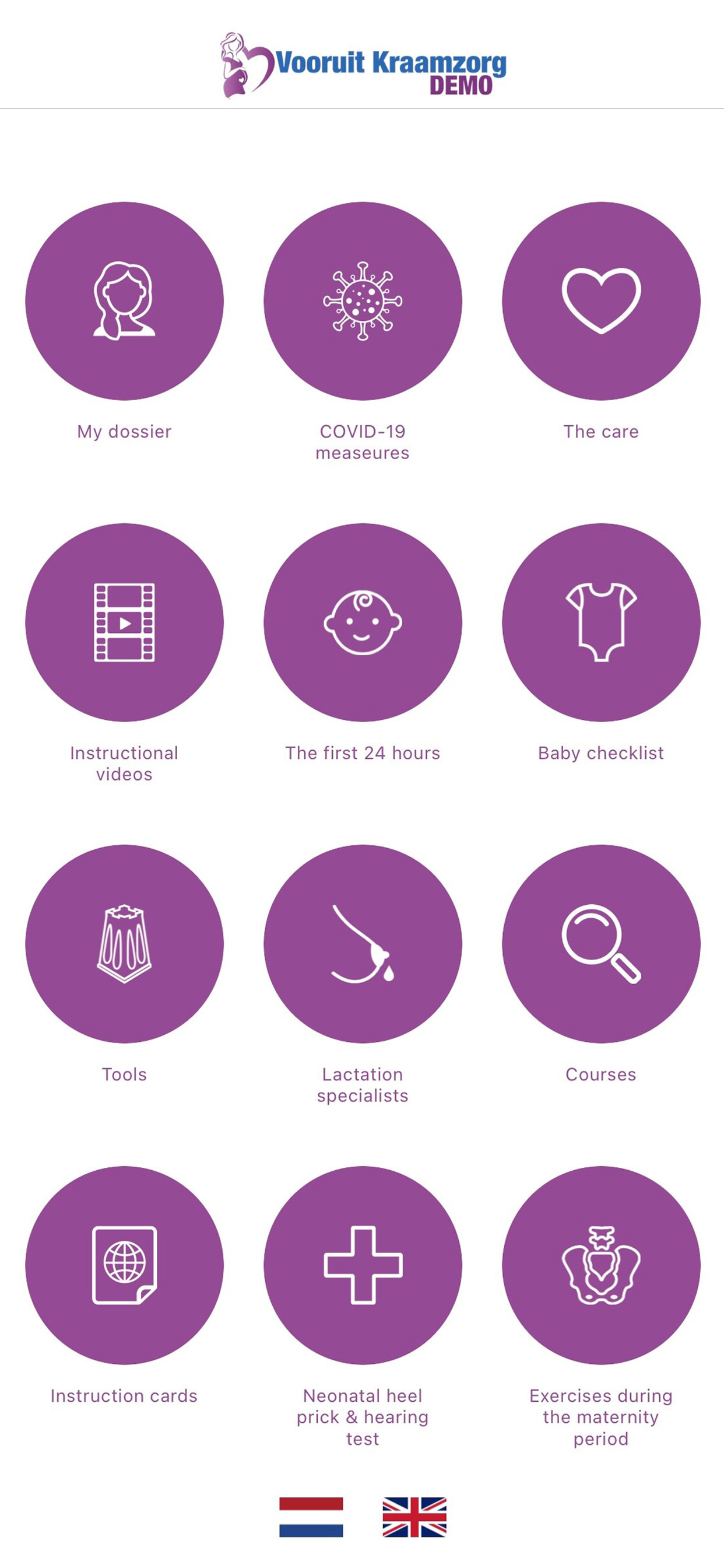
Task: Select the Instruction cards passport icon
Action: [125, 1265]
